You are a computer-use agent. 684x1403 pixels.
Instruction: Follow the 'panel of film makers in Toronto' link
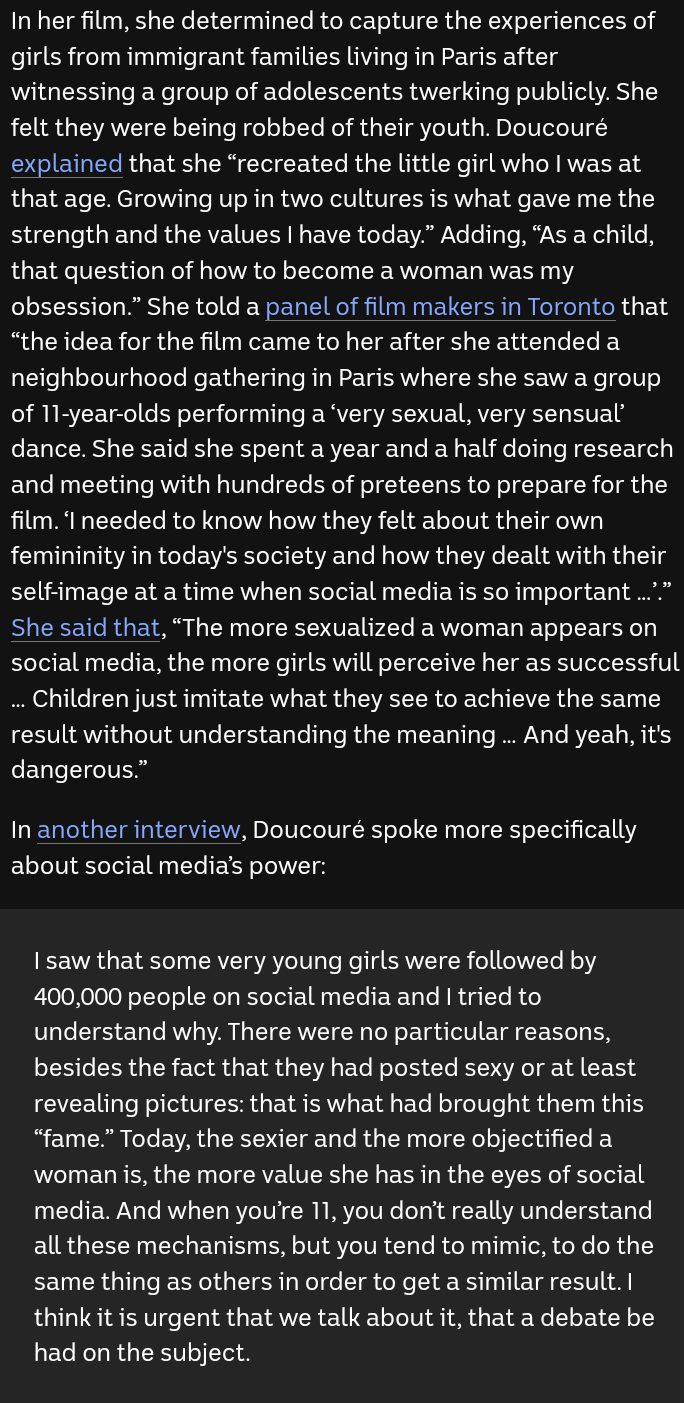(x=440, y=307)
